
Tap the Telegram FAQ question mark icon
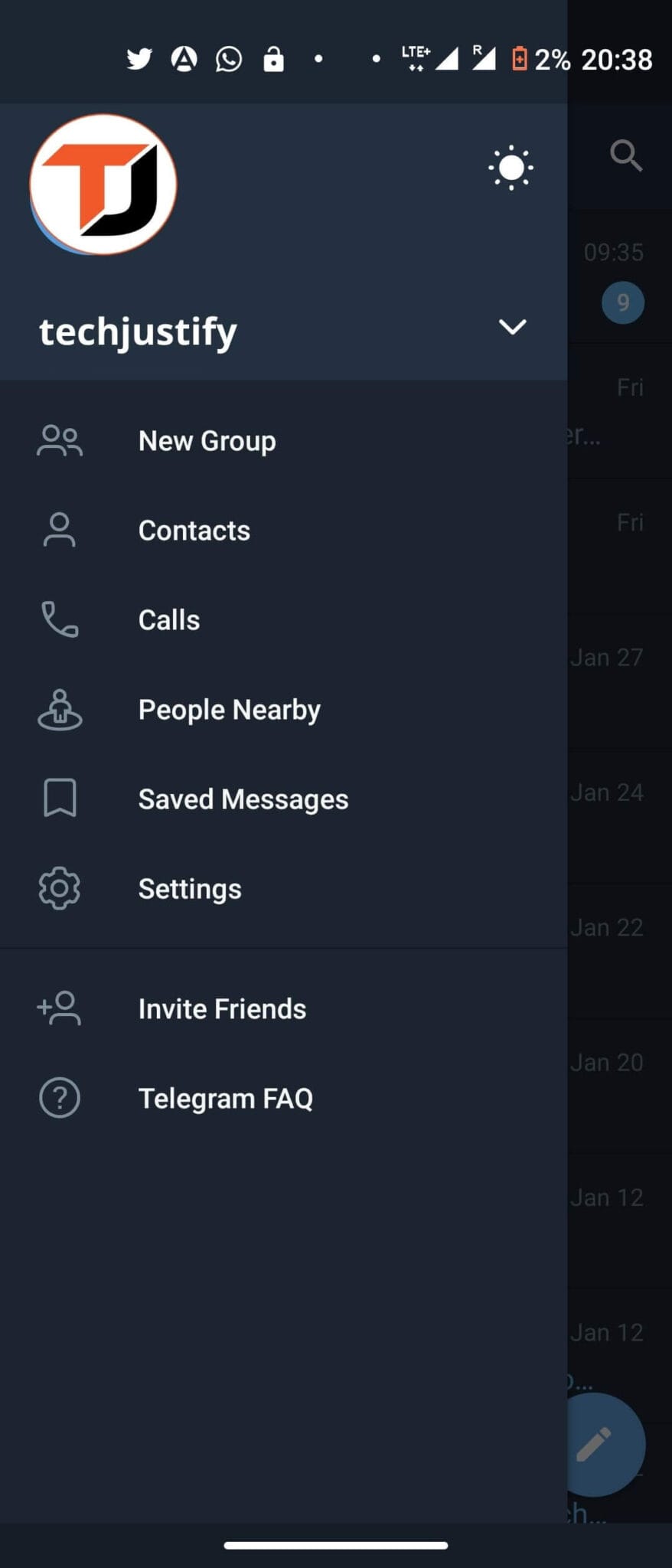pyautogui.click(x=60, y=1097)
